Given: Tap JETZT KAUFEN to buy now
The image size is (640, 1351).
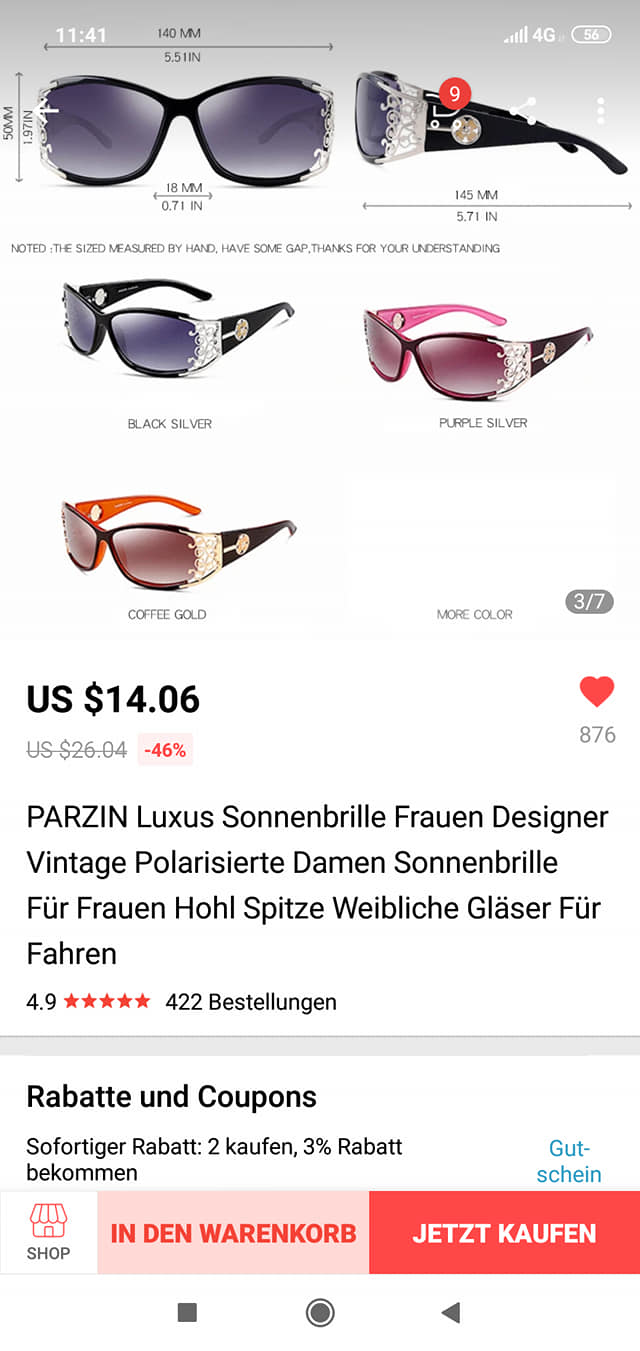Looking at the screenshot, I should point(504,1233).
